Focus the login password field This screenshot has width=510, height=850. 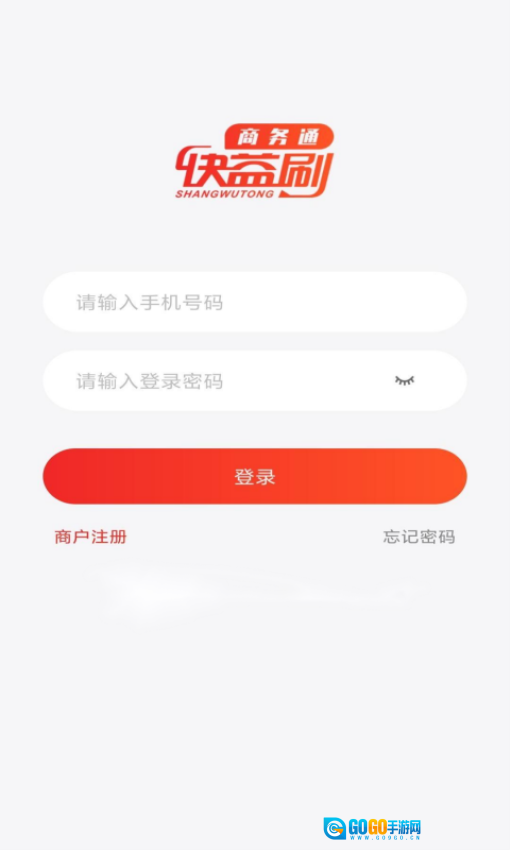point(255,381)
